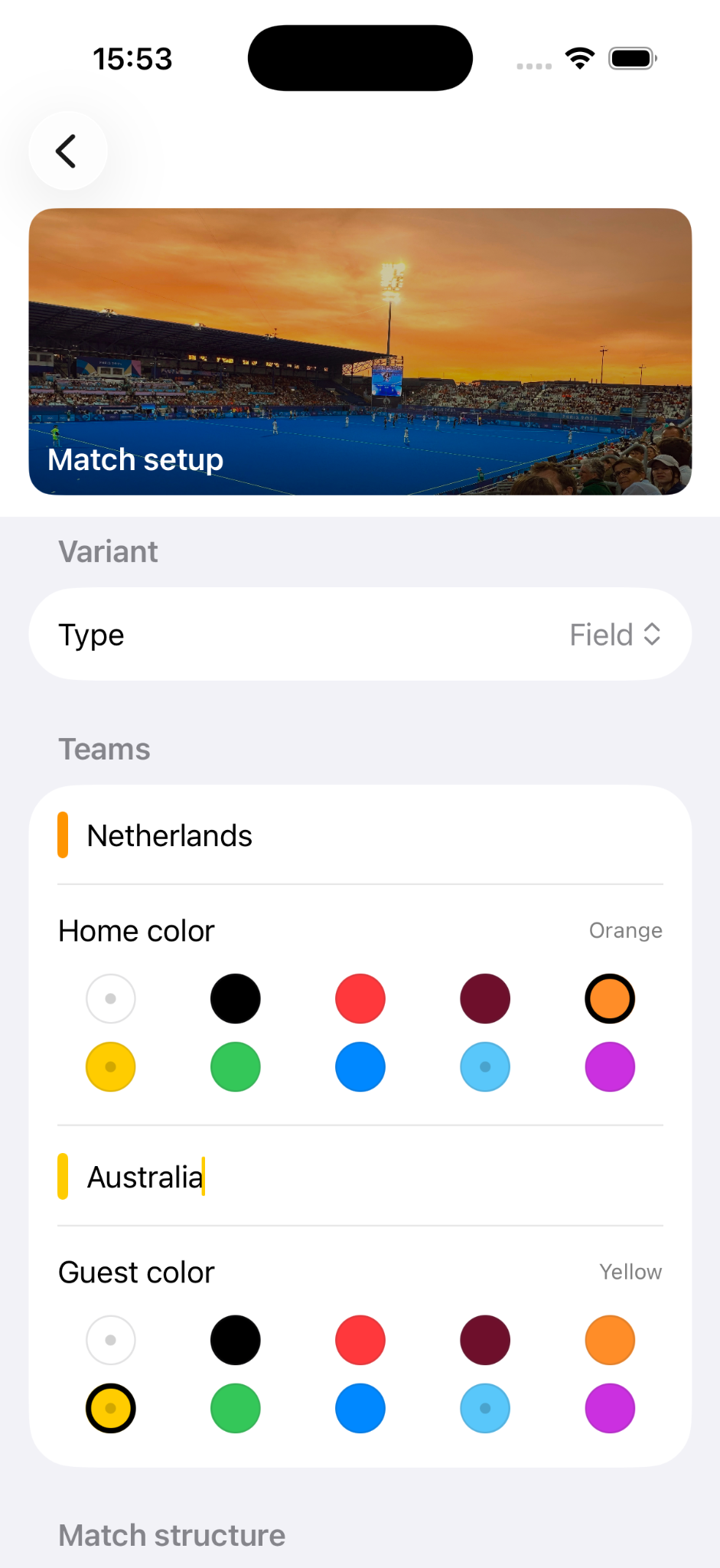Viewport: 720px width, 1568px height.
Task: Select yellow as the home color
Action: point(110,1067)
